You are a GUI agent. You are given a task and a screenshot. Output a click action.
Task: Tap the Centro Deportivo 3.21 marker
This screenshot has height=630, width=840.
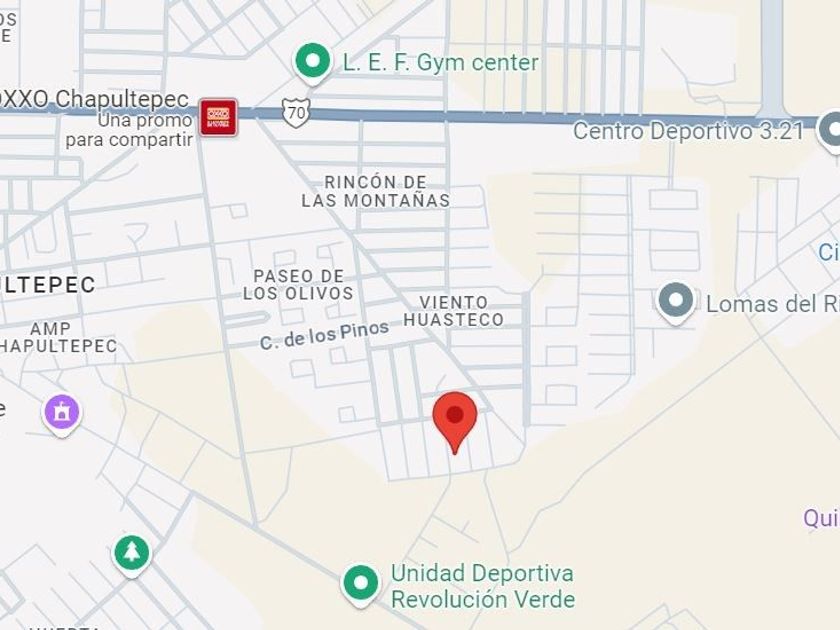[x=832, y=131]
